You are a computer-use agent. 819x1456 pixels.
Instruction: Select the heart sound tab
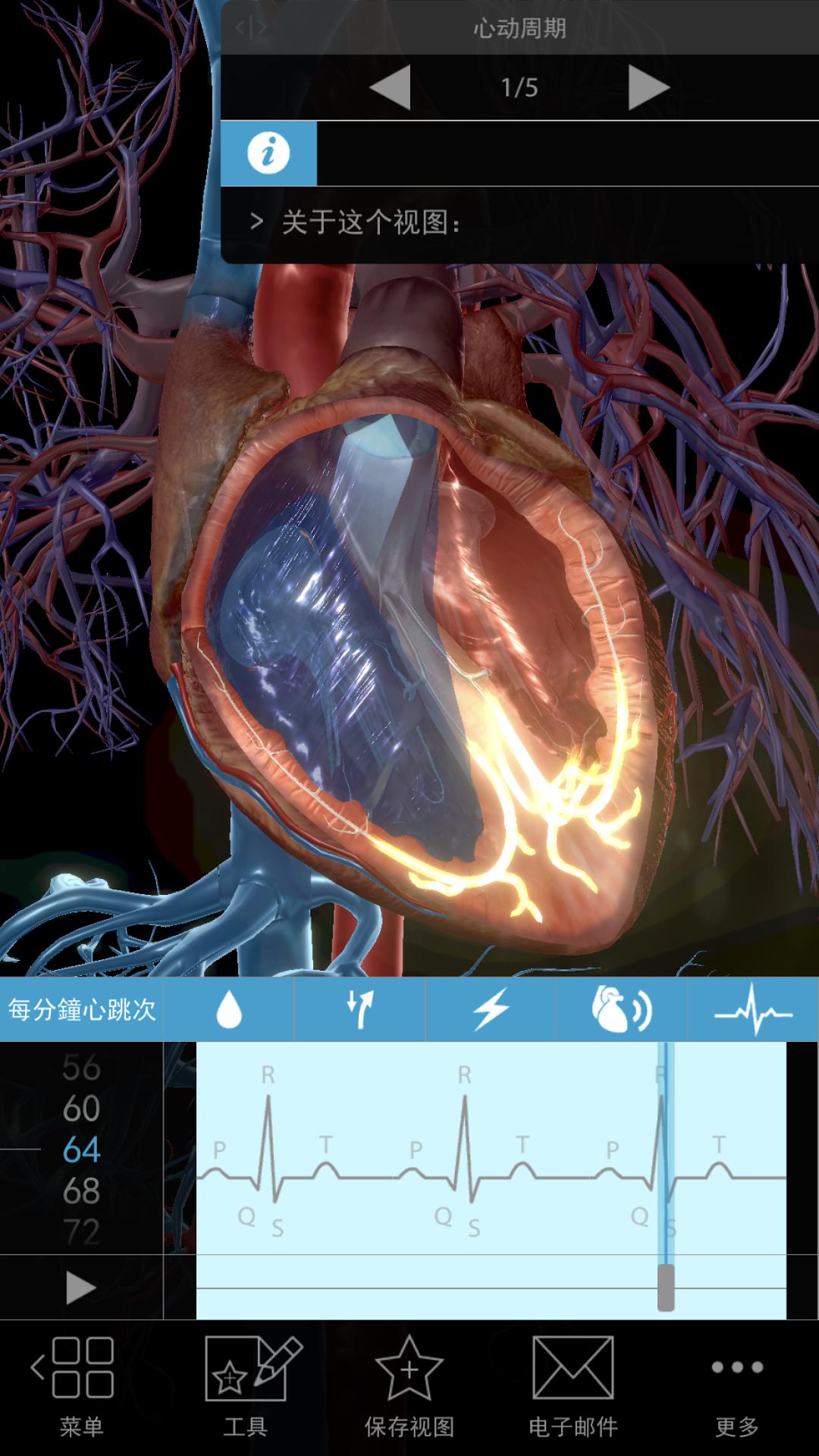621,1009
